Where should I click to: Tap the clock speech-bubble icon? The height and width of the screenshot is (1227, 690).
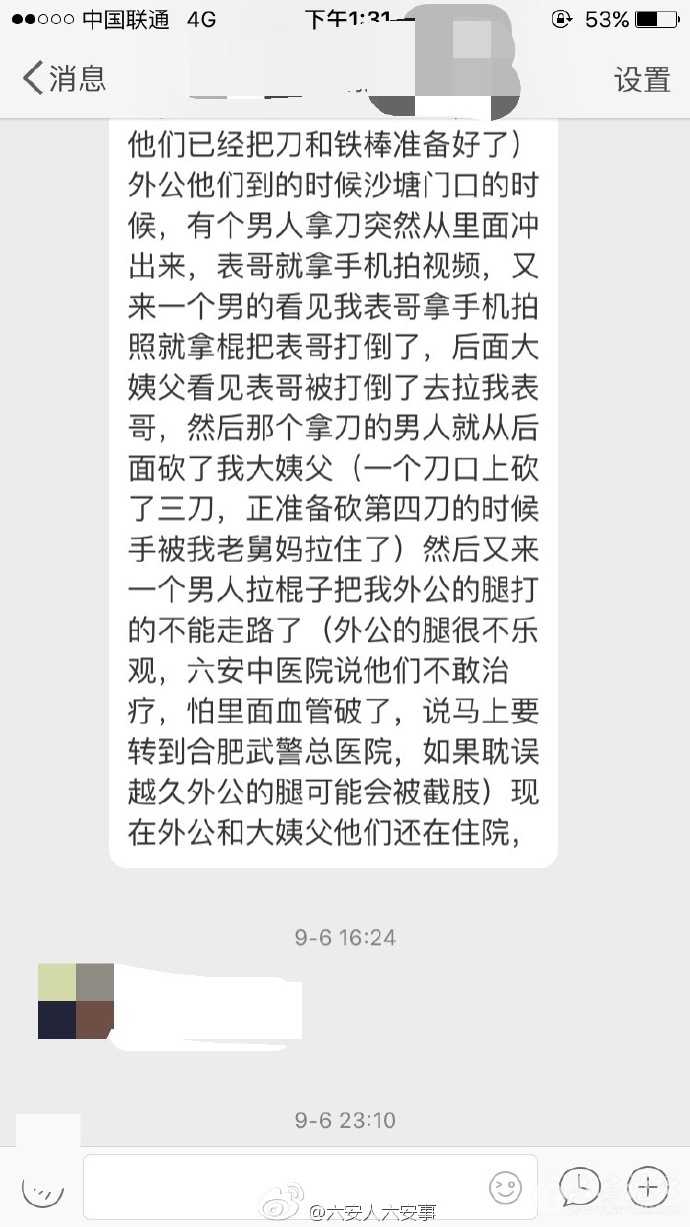(580, 1187)
